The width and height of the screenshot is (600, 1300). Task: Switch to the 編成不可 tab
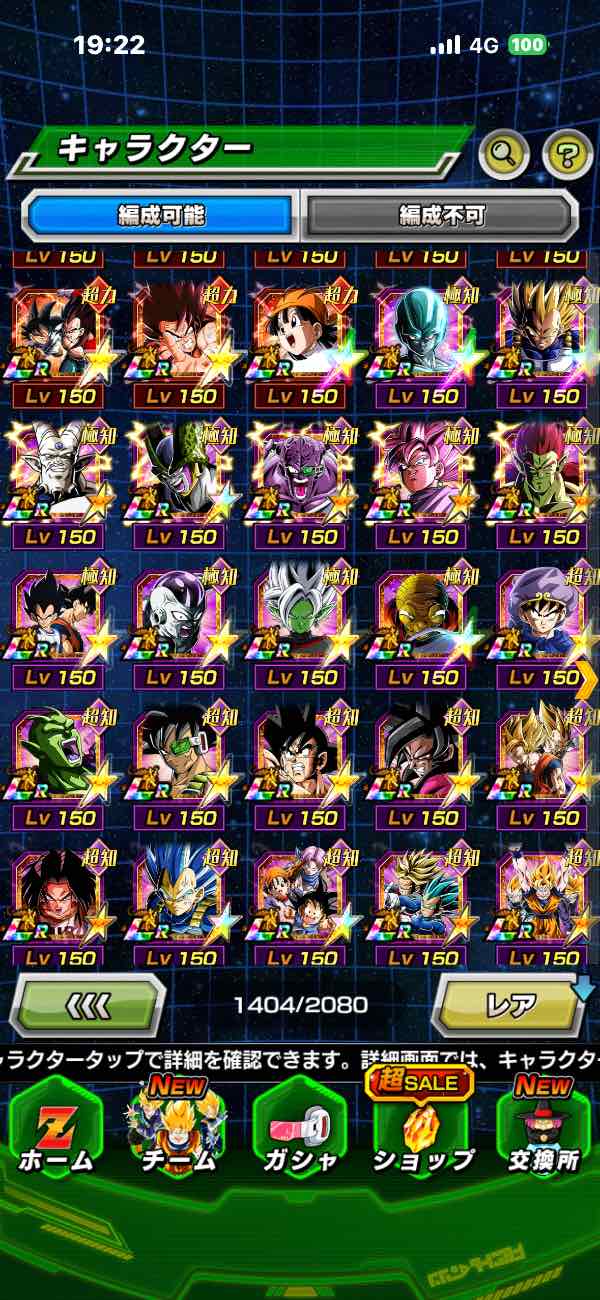[x=440, y=214]
